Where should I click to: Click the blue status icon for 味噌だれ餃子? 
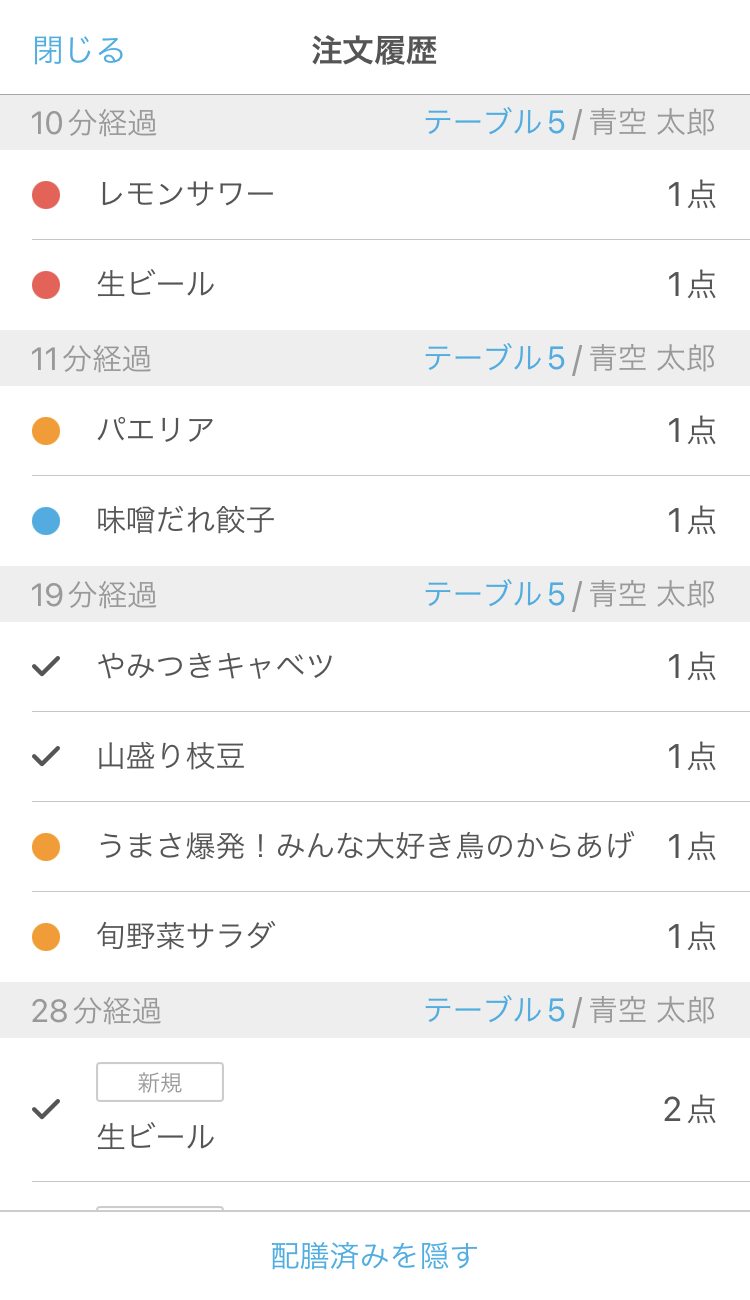pyautogui.click(x=45, y=521)
